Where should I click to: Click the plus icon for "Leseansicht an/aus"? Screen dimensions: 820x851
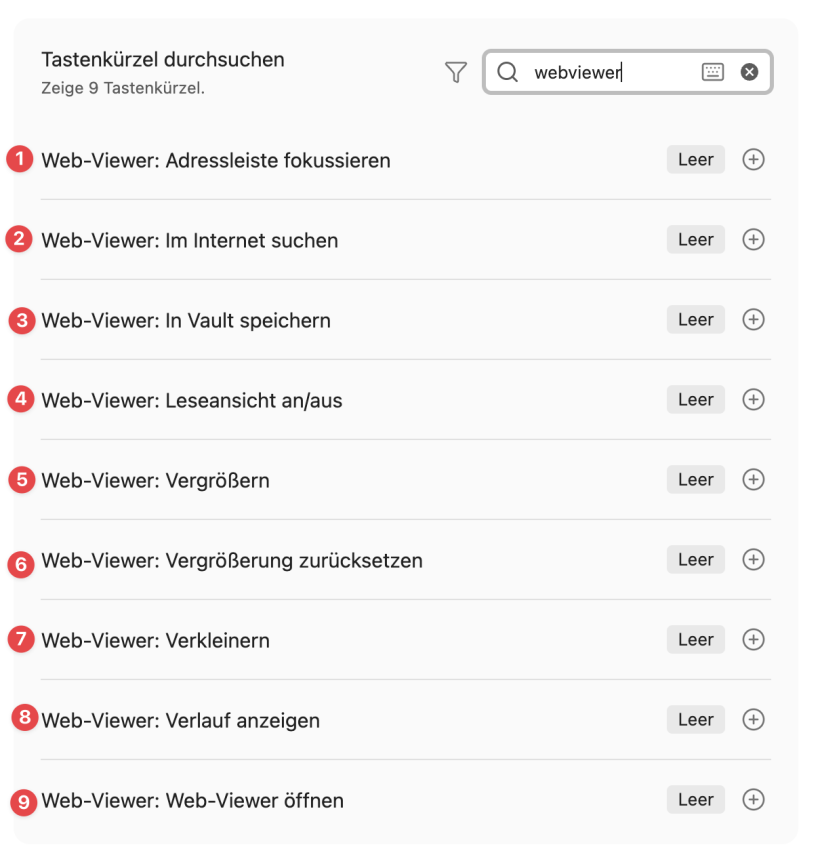753,399
